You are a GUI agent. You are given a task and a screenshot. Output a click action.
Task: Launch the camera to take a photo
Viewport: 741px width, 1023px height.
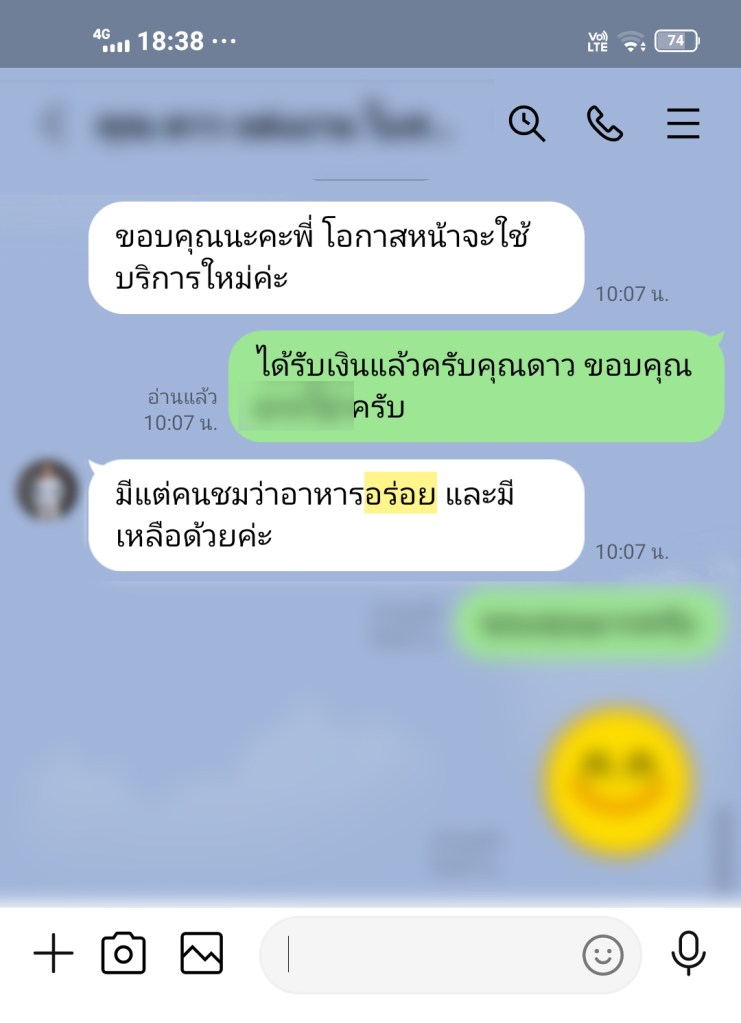pos(124,954)
